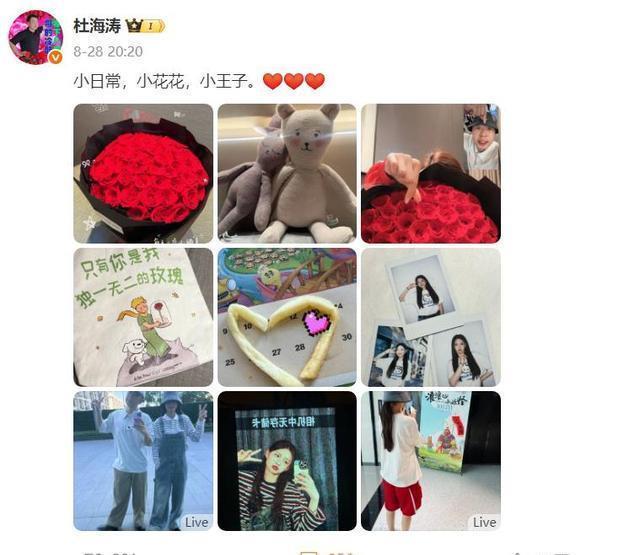This screenshot has width=640, height=555.
Task: Open the polaroid photos picture
Action: pyautogui.click(x=430, y=317)
